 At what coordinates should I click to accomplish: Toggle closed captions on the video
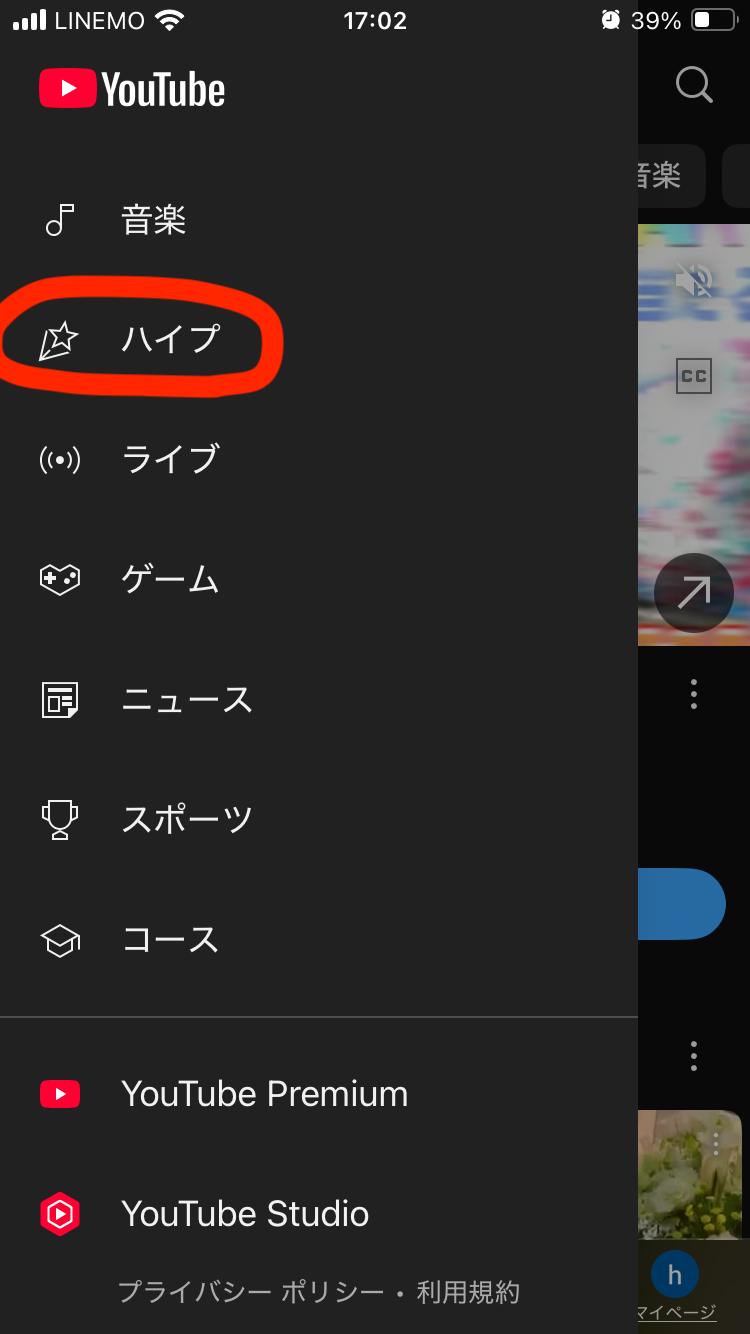pos(694,376)
